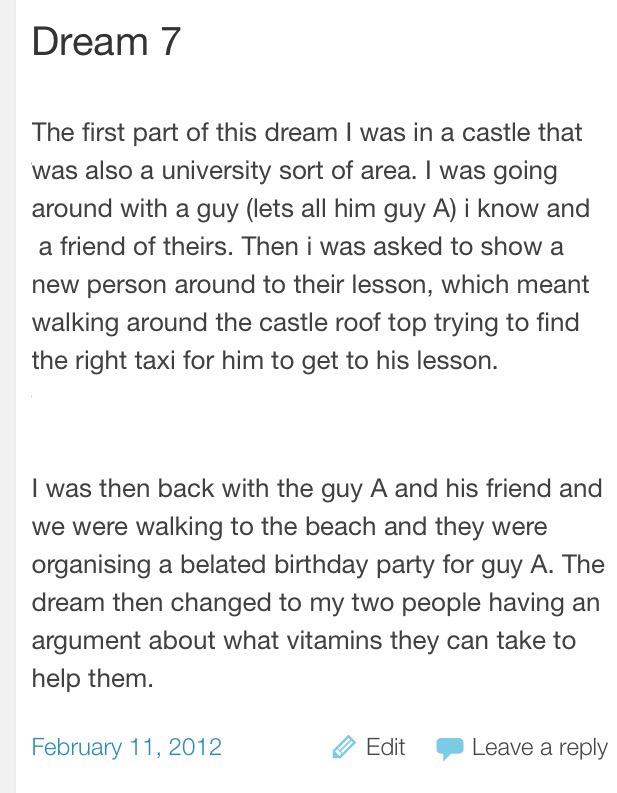Leave a reply on this post
The width and height of the screenshot is (617, 793).
coord(538,747)
